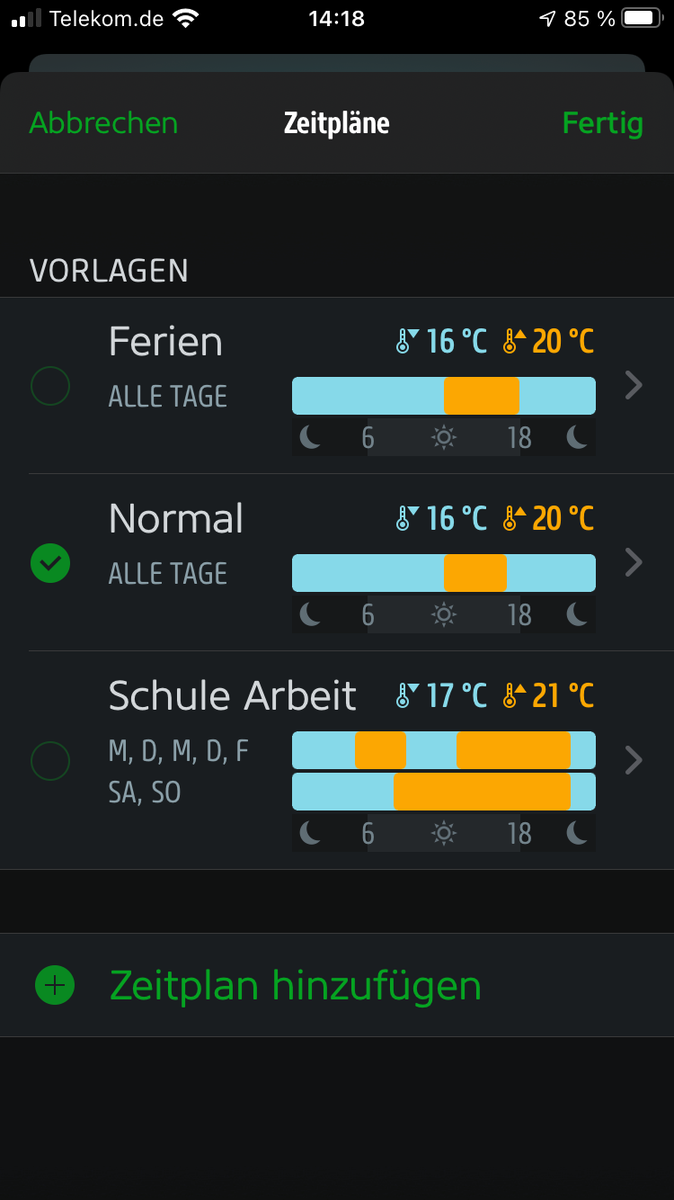Select the Schule Arbeit radio button
The image size is (674, 1200).
[50, 761]
